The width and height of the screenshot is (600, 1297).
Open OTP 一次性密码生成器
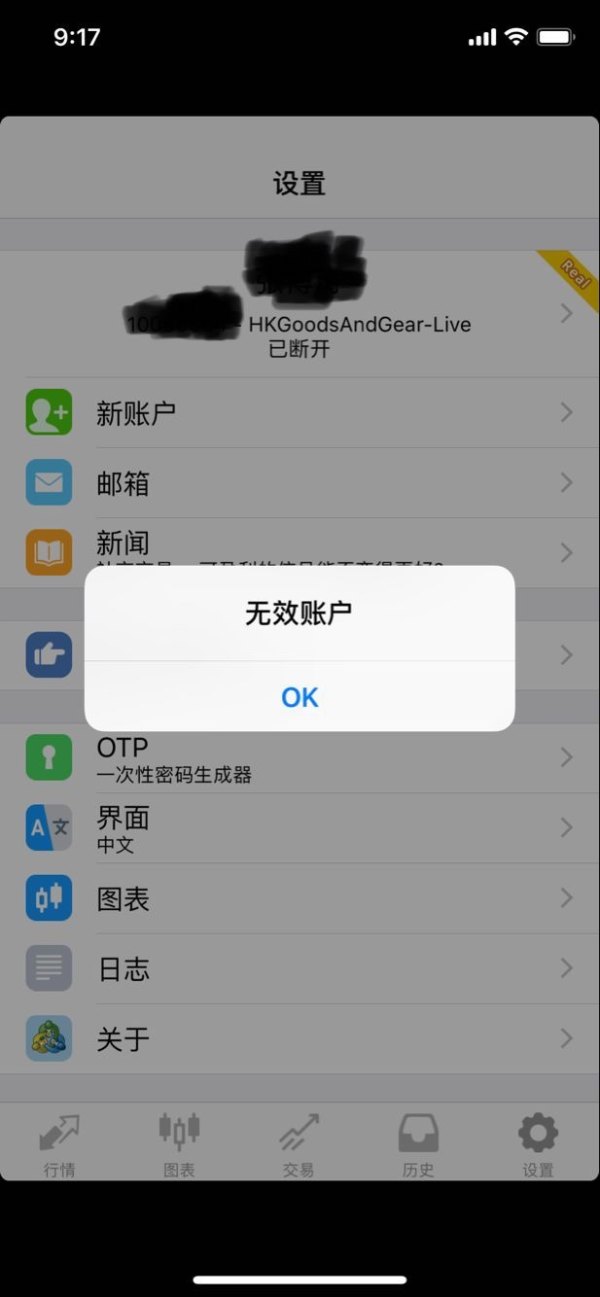[x=300, y=759]
